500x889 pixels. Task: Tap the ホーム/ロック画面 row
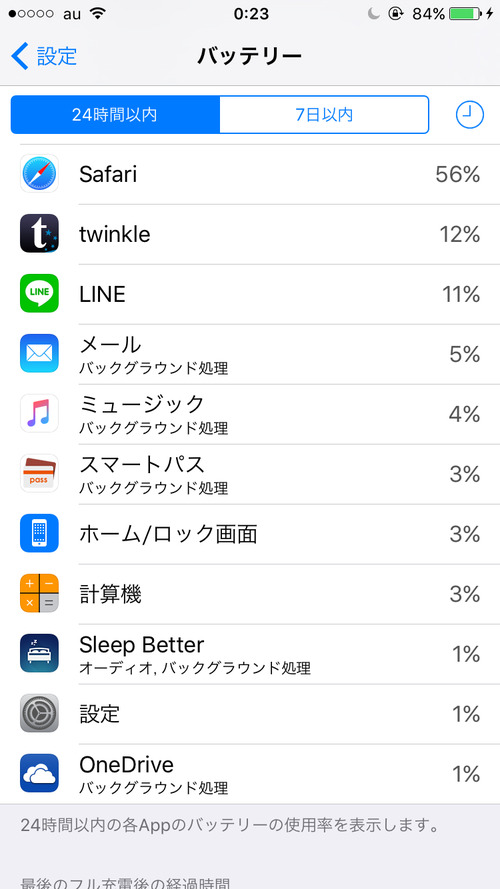250,535
